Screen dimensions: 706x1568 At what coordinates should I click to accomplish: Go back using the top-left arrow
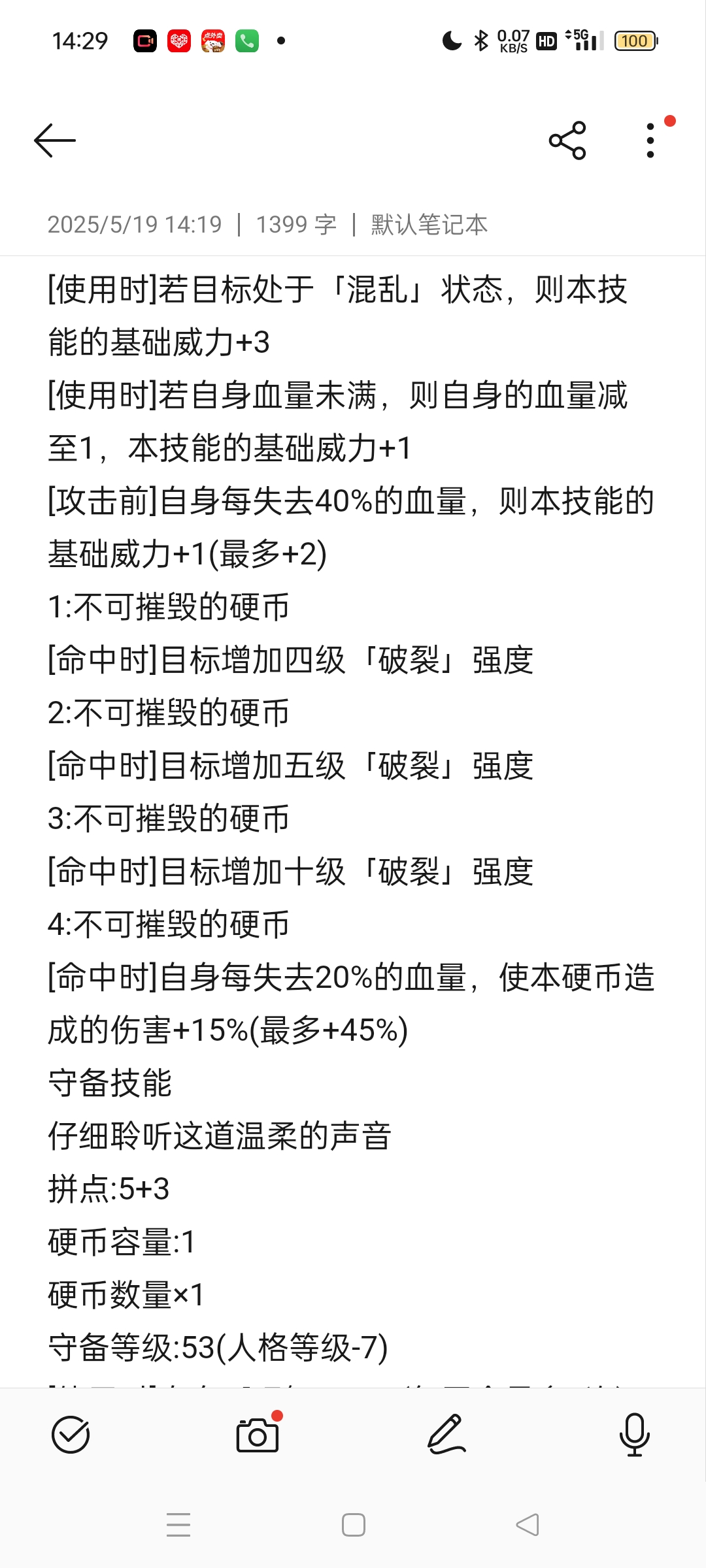pyautogui.click(x=55, y=140)
